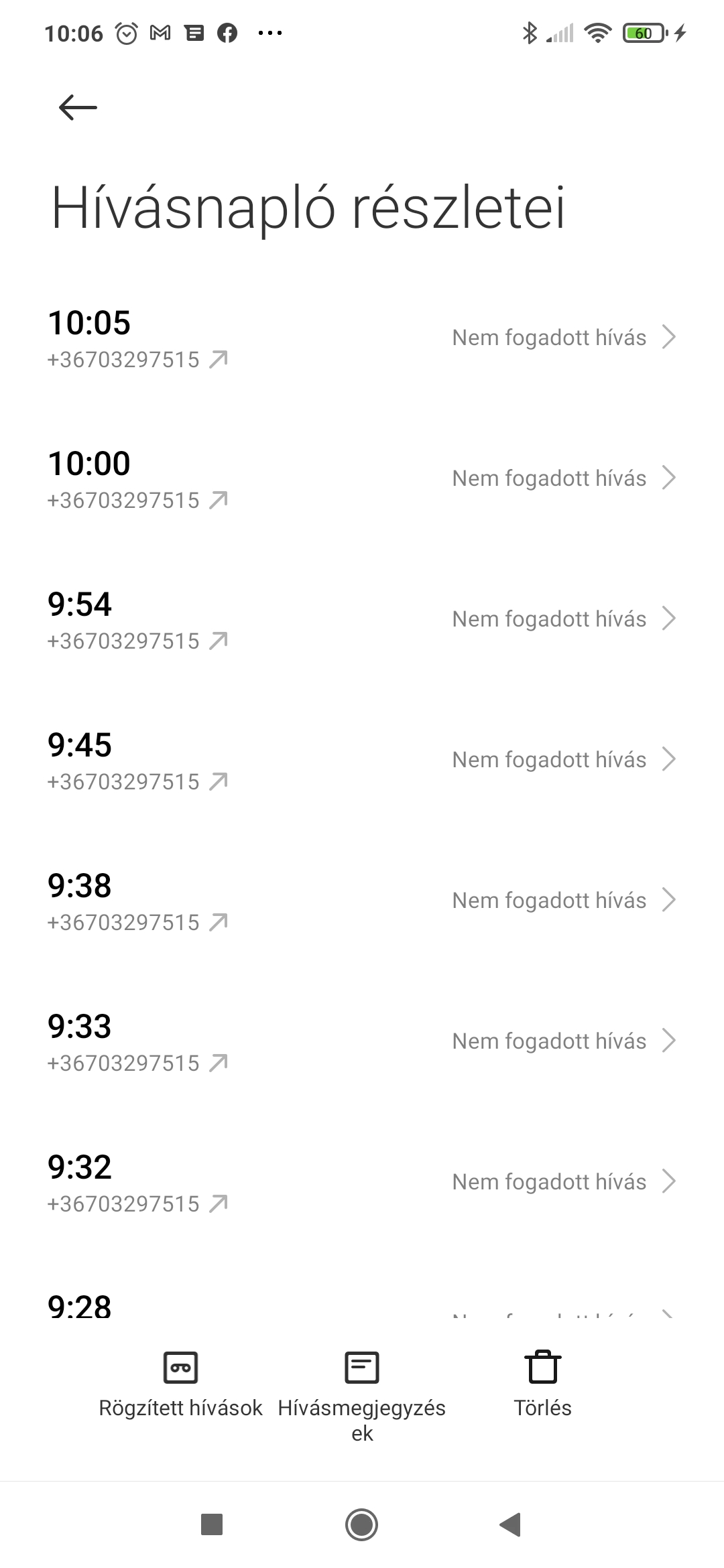This screenshot has width=724, height=1568.
Task: View details of the 9:45 call
Action: (362, 761)
